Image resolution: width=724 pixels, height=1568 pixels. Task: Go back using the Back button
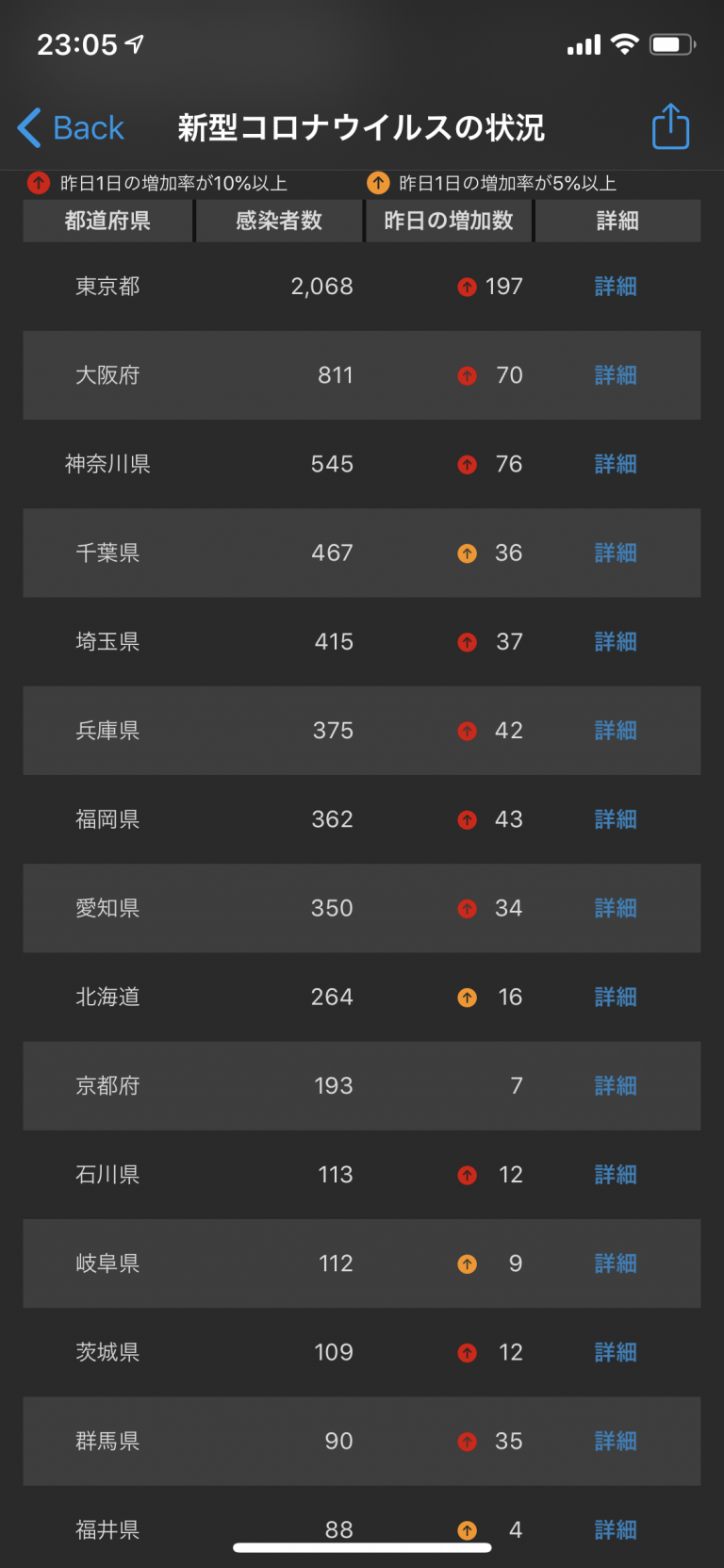(x=71, y=127)
